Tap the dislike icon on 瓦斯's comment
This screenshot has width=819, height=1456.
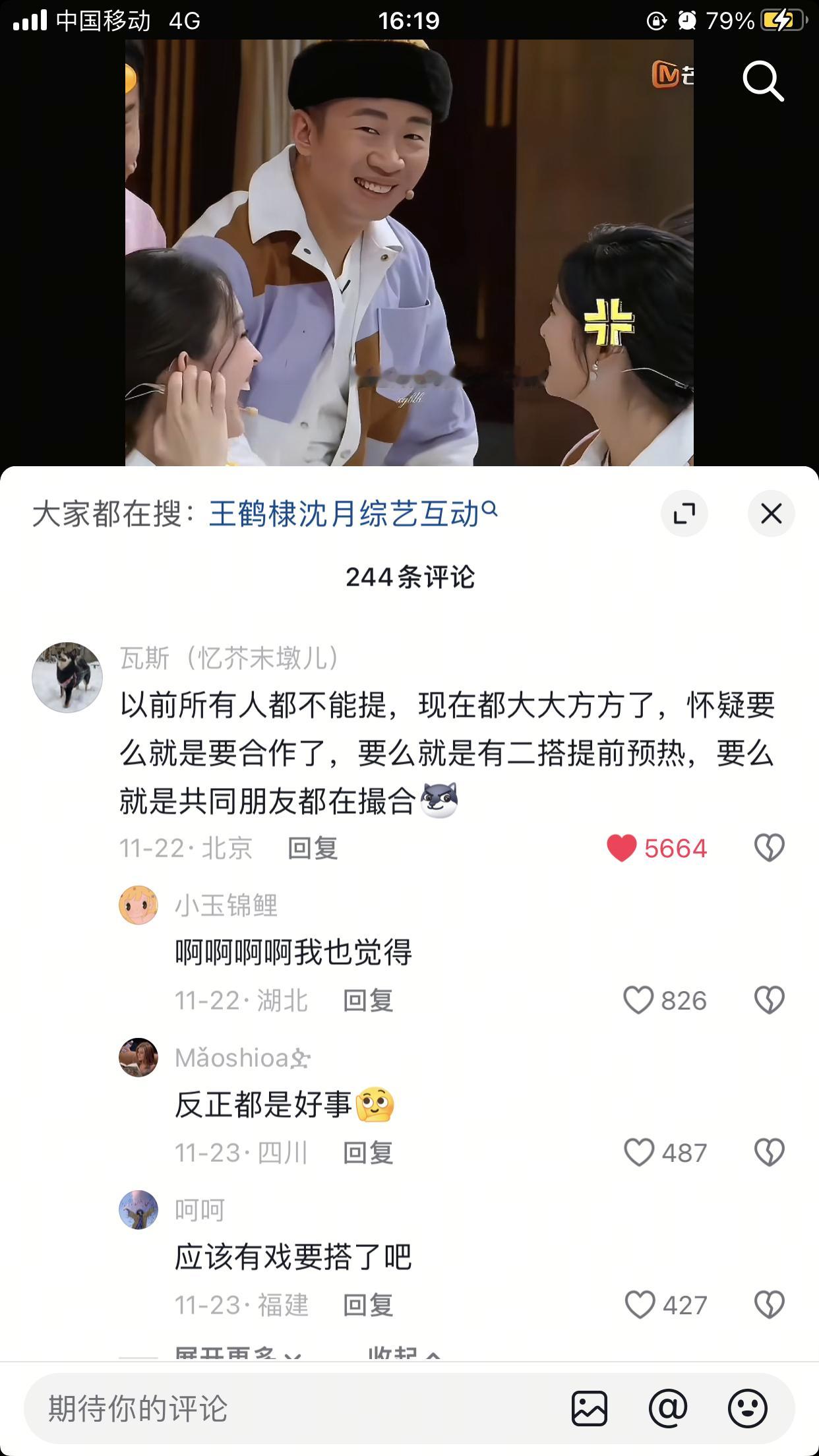tap(770, 848)
